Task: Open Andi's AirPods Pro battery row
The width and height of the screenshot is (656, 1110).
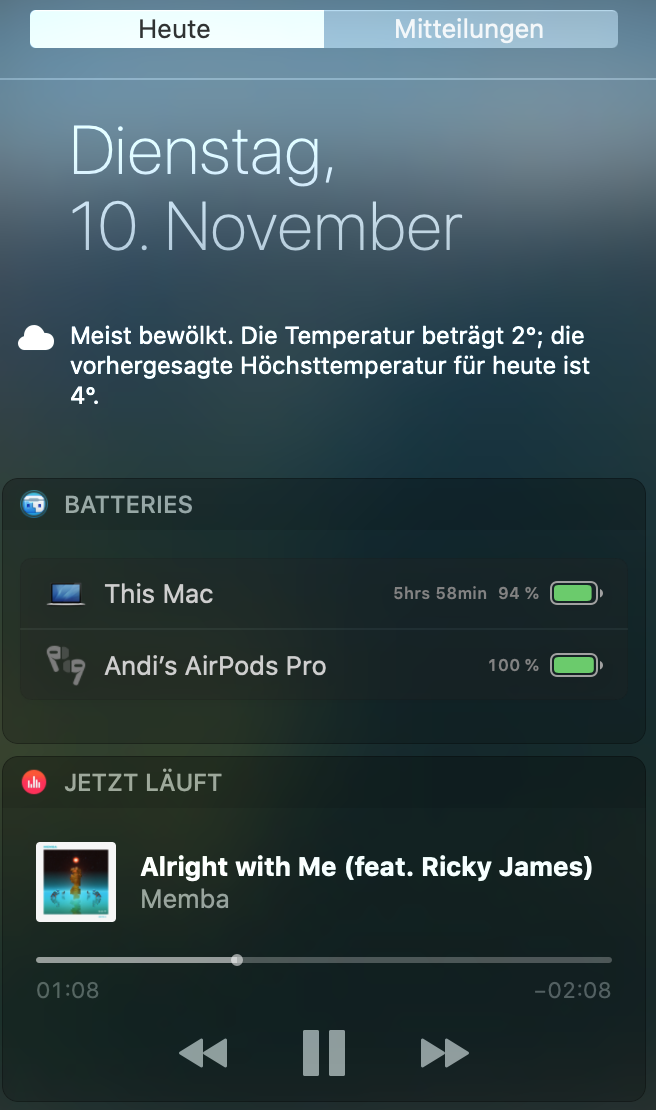Action: pyautogui.click(x=324, y=665)
